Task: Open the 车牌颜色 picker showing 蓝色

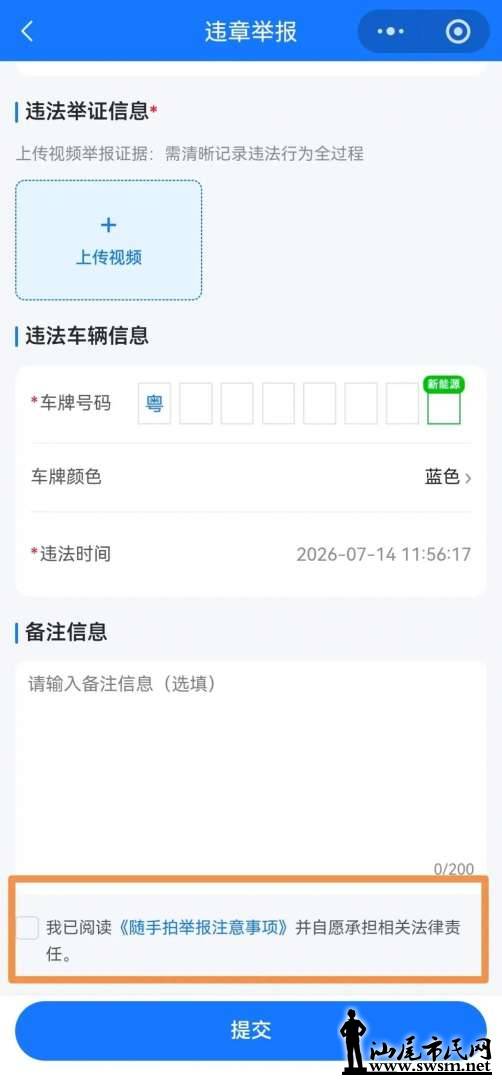Action: pos(251,477)
